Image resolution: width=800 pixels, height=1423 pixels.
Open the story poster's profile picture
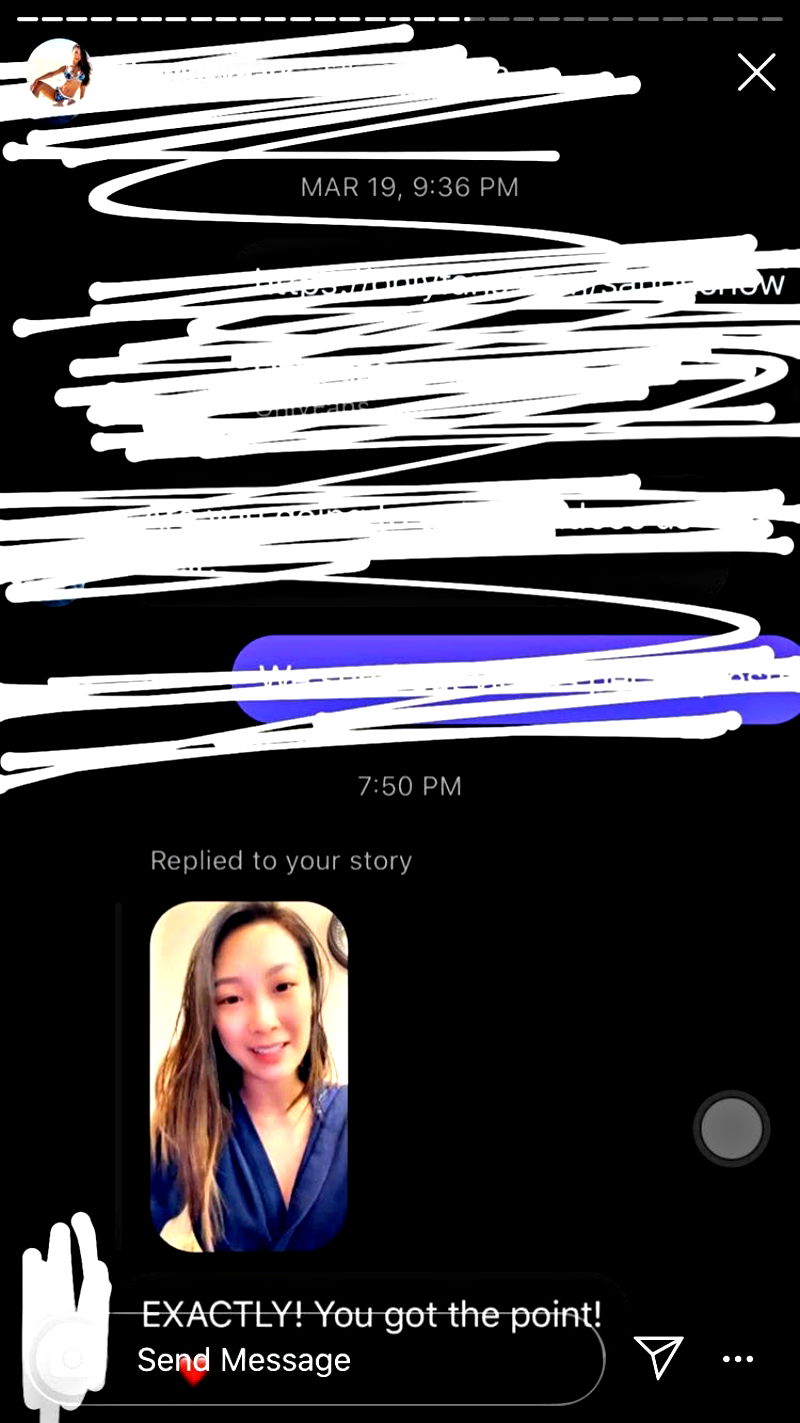click(60, 74)
